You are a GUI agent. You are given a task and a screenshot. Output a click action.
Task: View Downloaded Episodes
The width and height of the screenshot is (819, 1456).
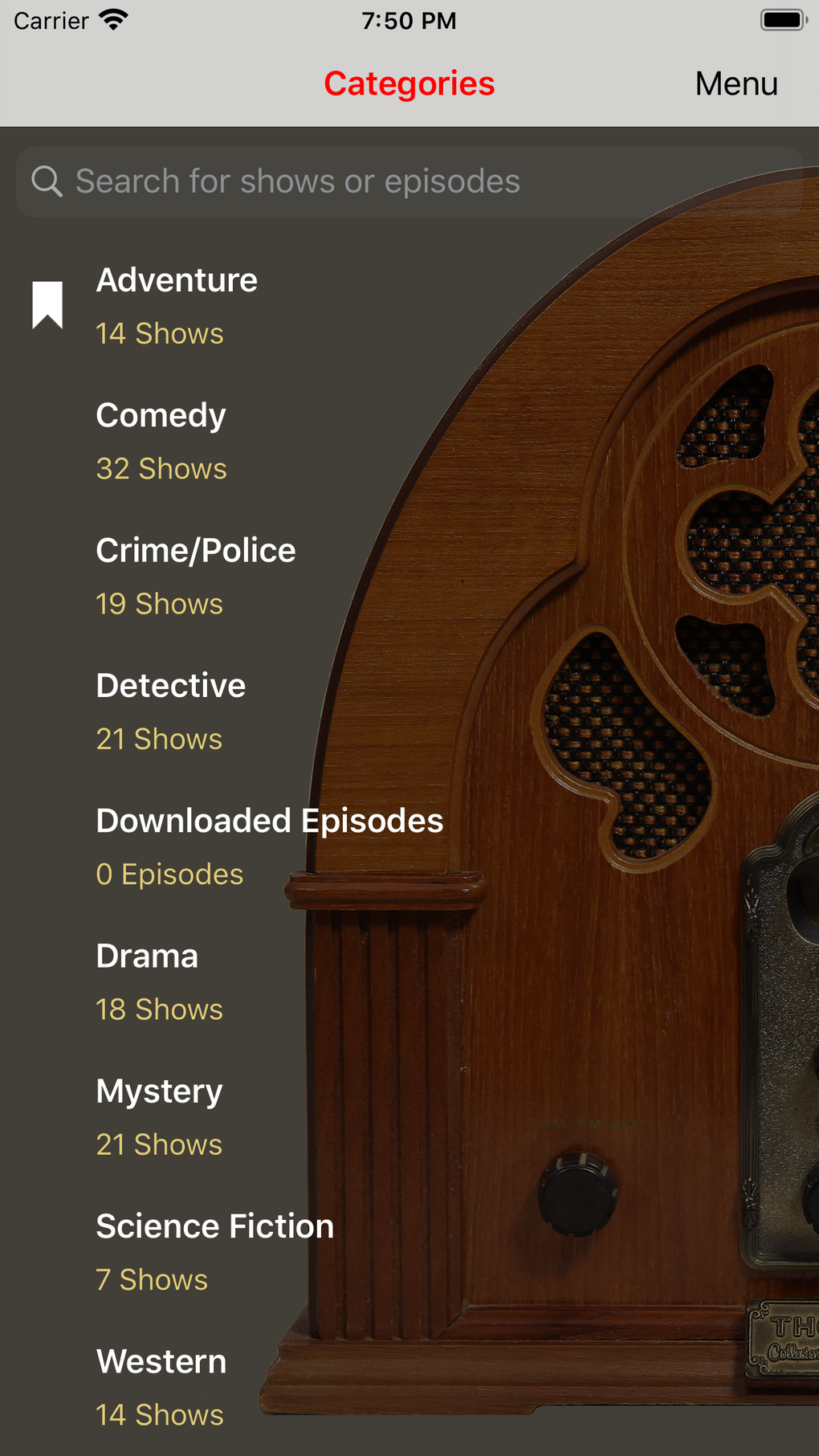[x=269, y=846]
